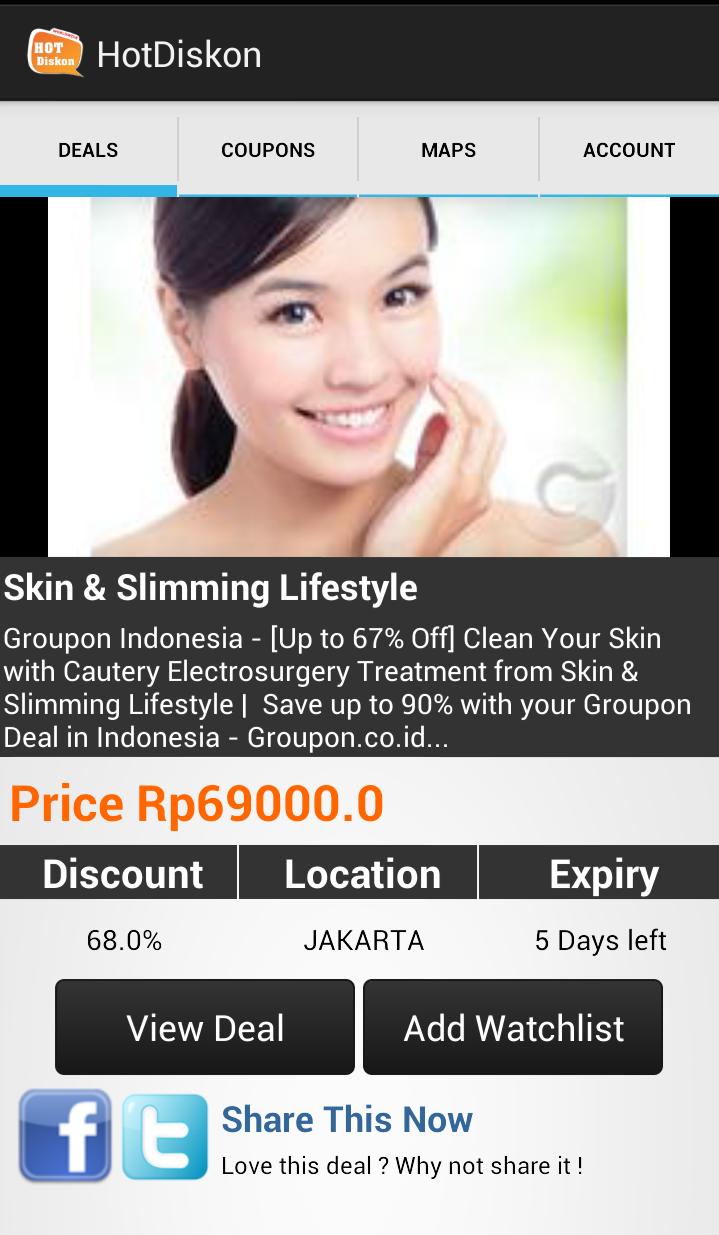
Task: Open the Skin & Slimming deal image
Action: pyautogui.click(x=358, y=376)
